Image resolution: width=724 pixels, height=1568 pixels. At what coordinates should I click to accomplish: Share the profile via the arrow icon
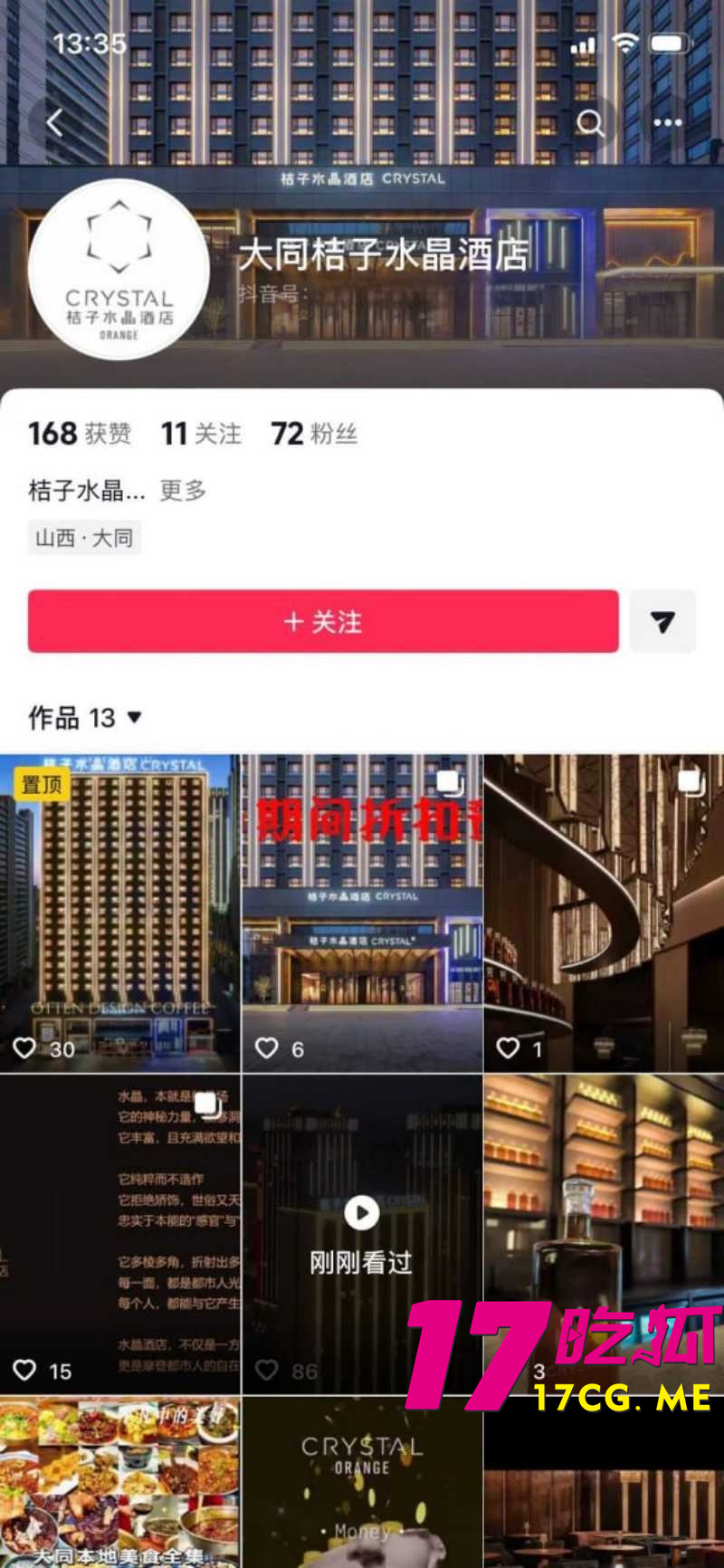click(663, 622)
